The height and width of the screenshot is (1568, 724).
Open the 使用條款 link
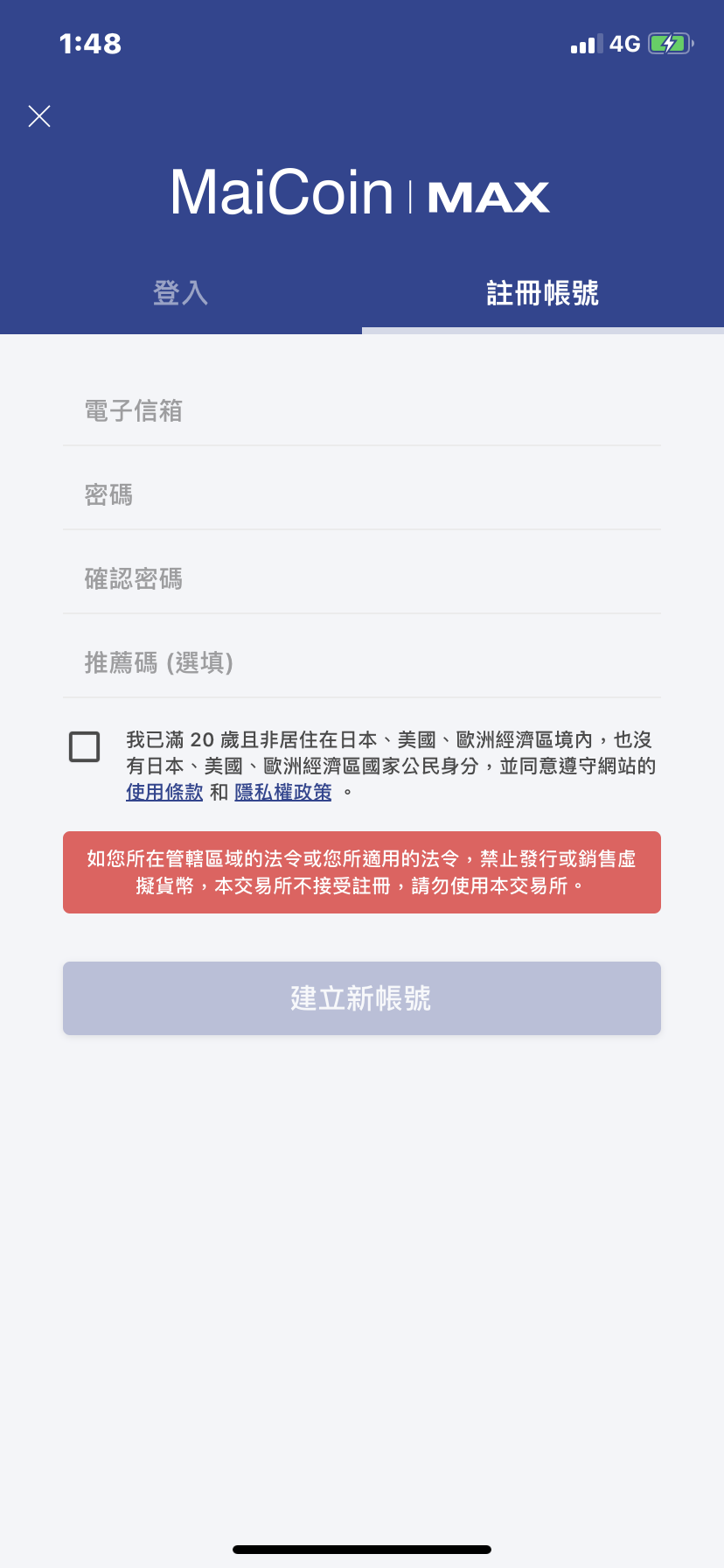coord(164,793)
